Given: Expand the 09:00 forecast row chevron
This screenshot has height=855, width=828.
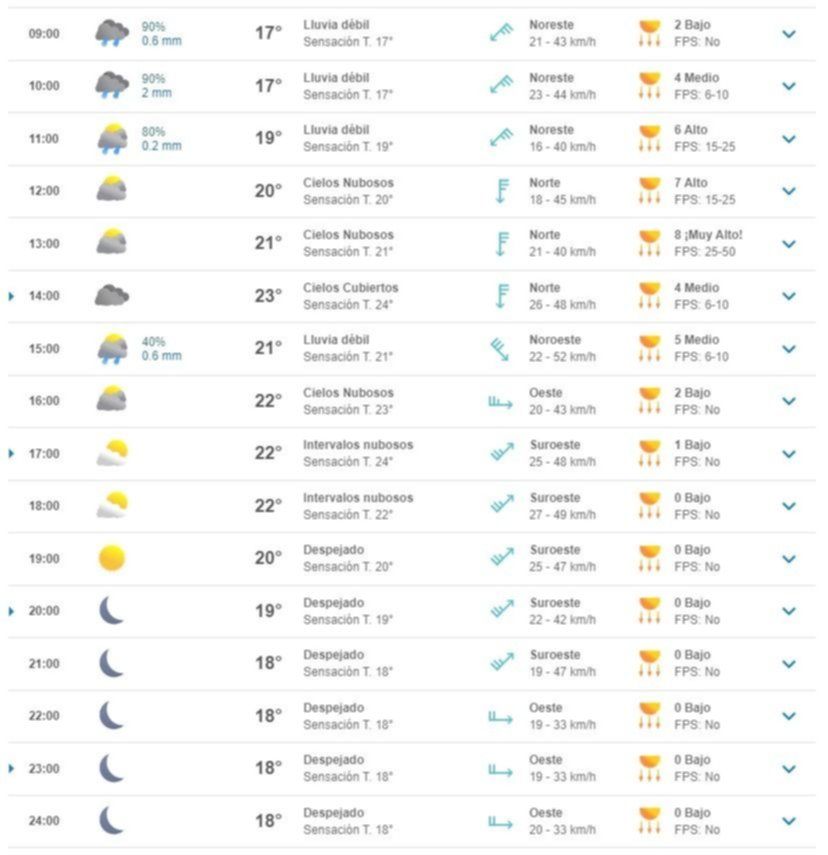Looking at the screenshot, I should click(788, 34).
